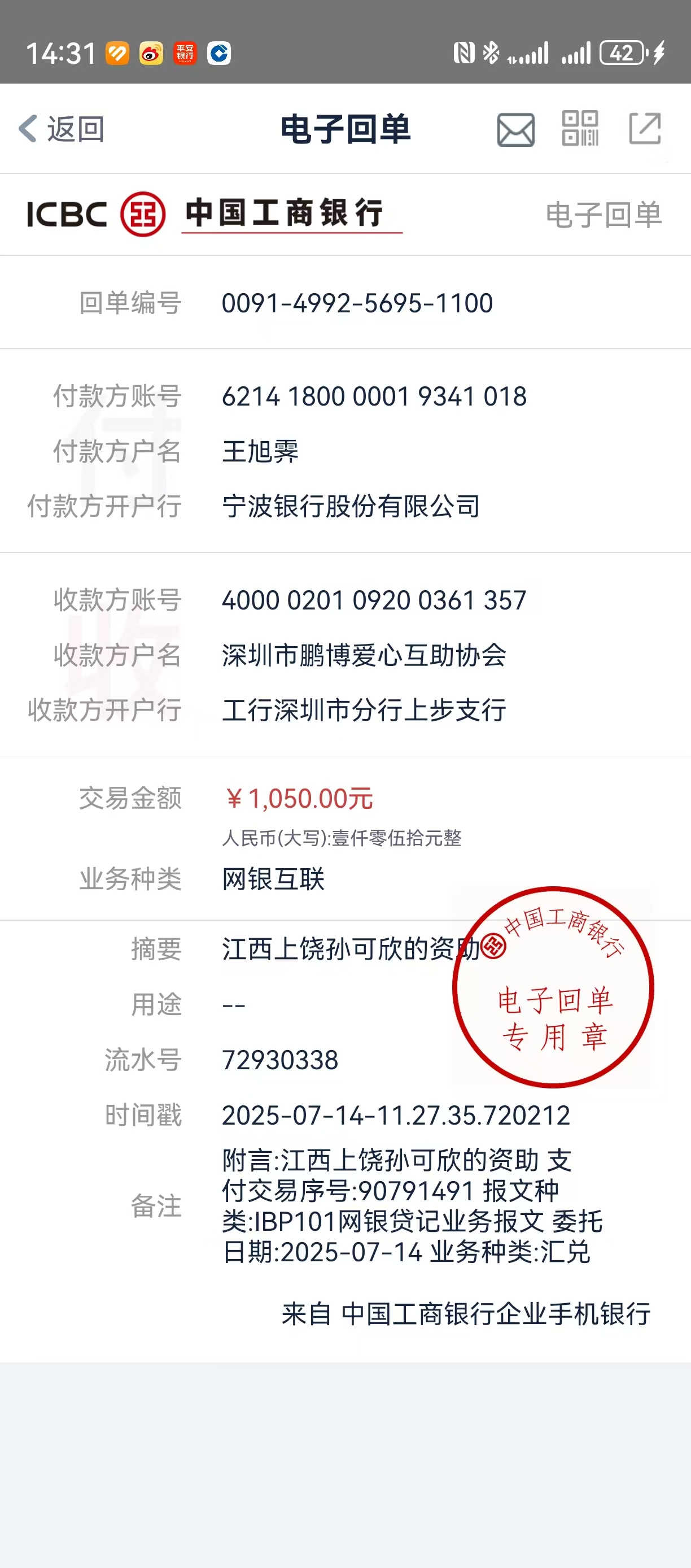Select the timestamp 2025-07-14 value
The width and height of the screenshot is (691, 1568).
coord(394,1115)
